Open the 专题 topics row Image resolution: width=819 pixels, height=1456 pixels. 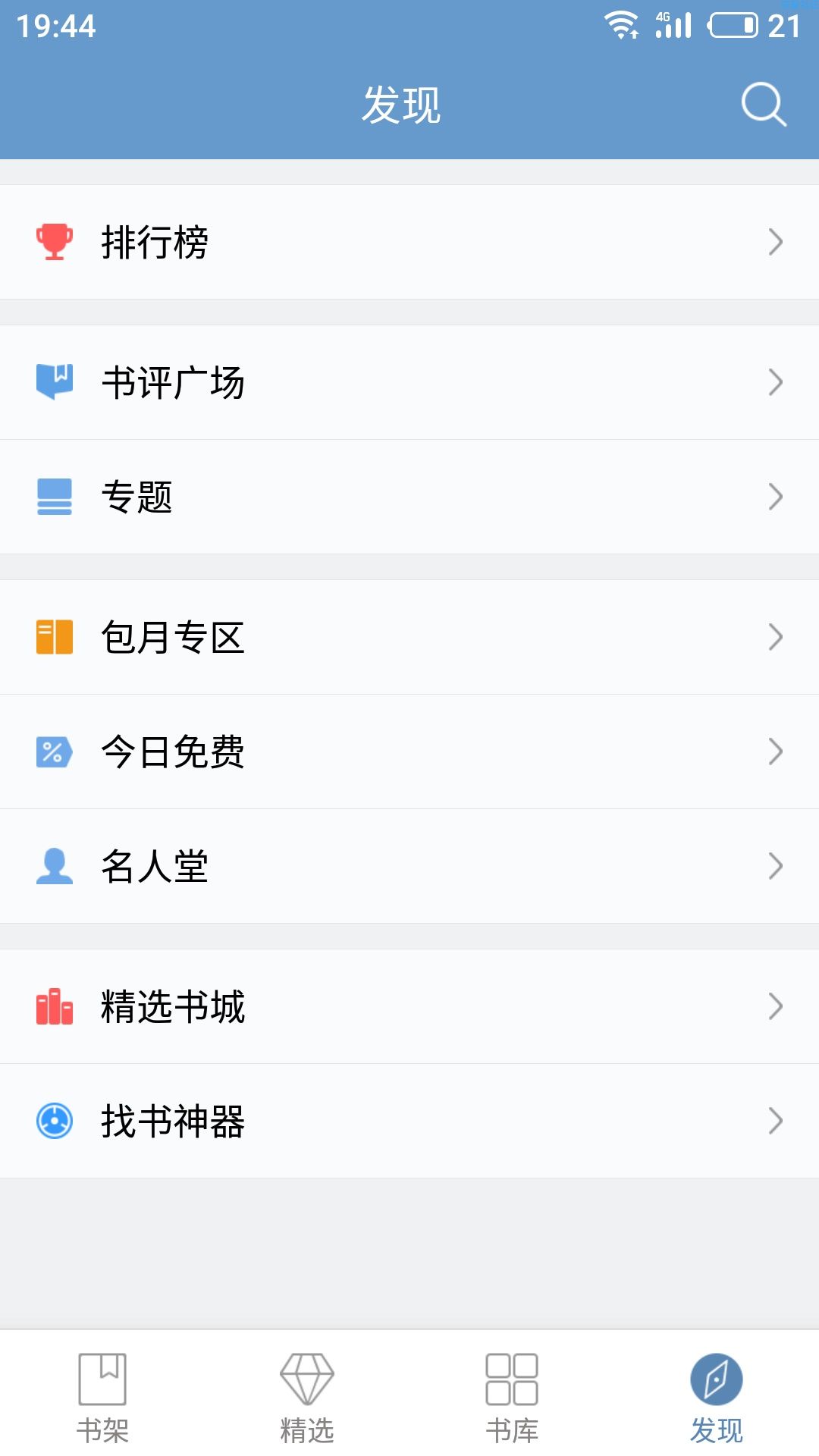click(x=409, y=497)
